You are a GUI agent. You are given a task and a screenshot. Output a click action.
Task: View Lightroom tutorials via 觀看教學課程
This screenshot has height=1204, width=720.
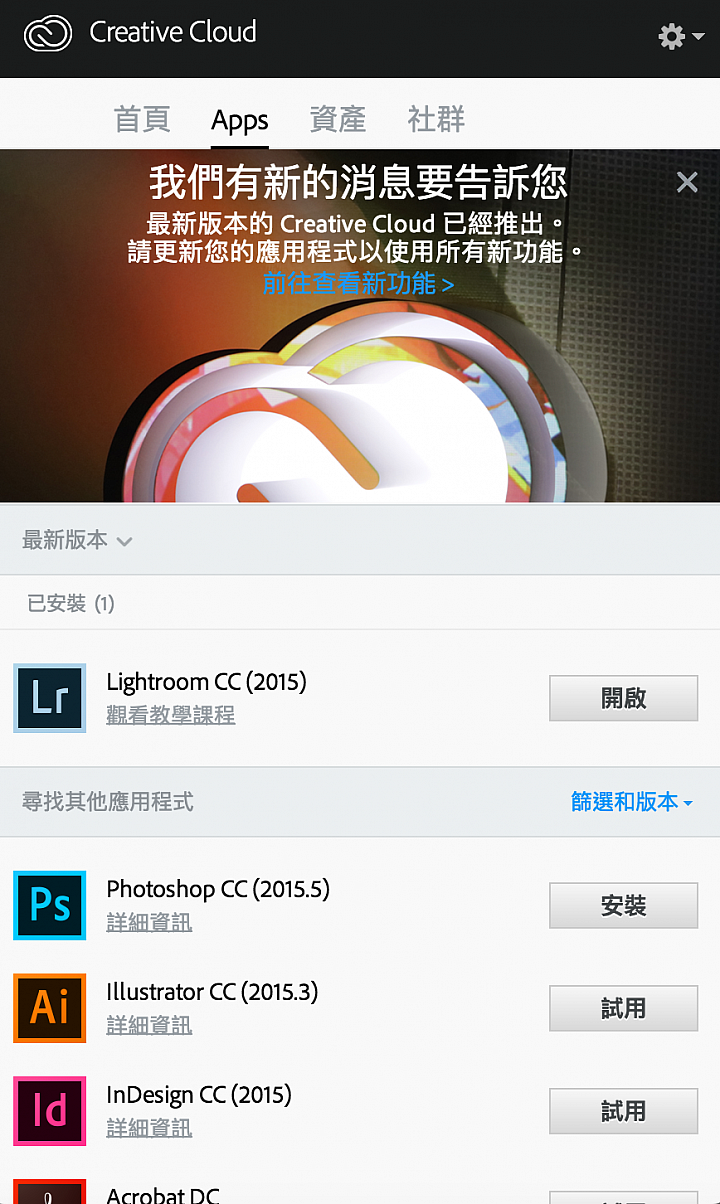coord(170,716)
